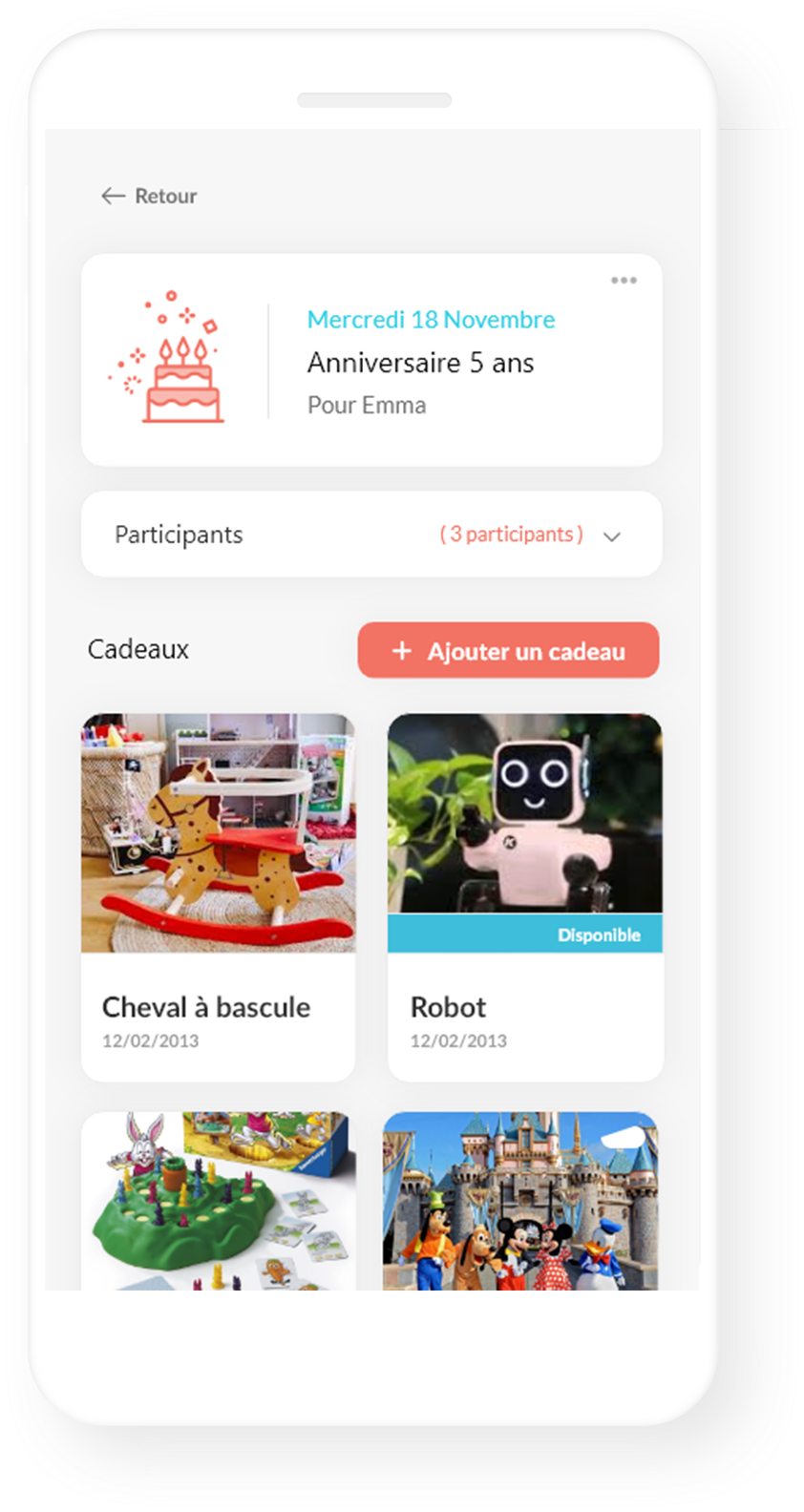The width and height of the screenshot is (804, 1512).
Task: Open the Robot gift card
Action: point(525,895)
